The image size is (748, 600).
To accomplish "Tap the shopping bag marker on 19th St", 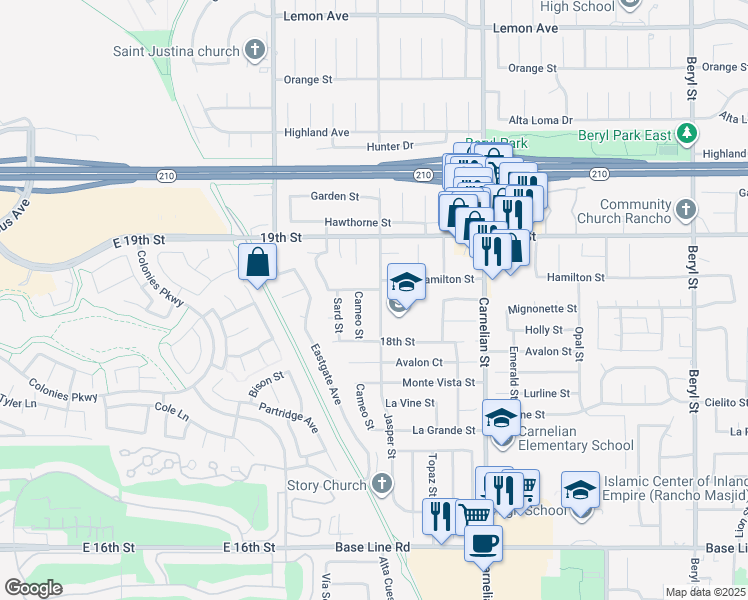I will [258, 263].
